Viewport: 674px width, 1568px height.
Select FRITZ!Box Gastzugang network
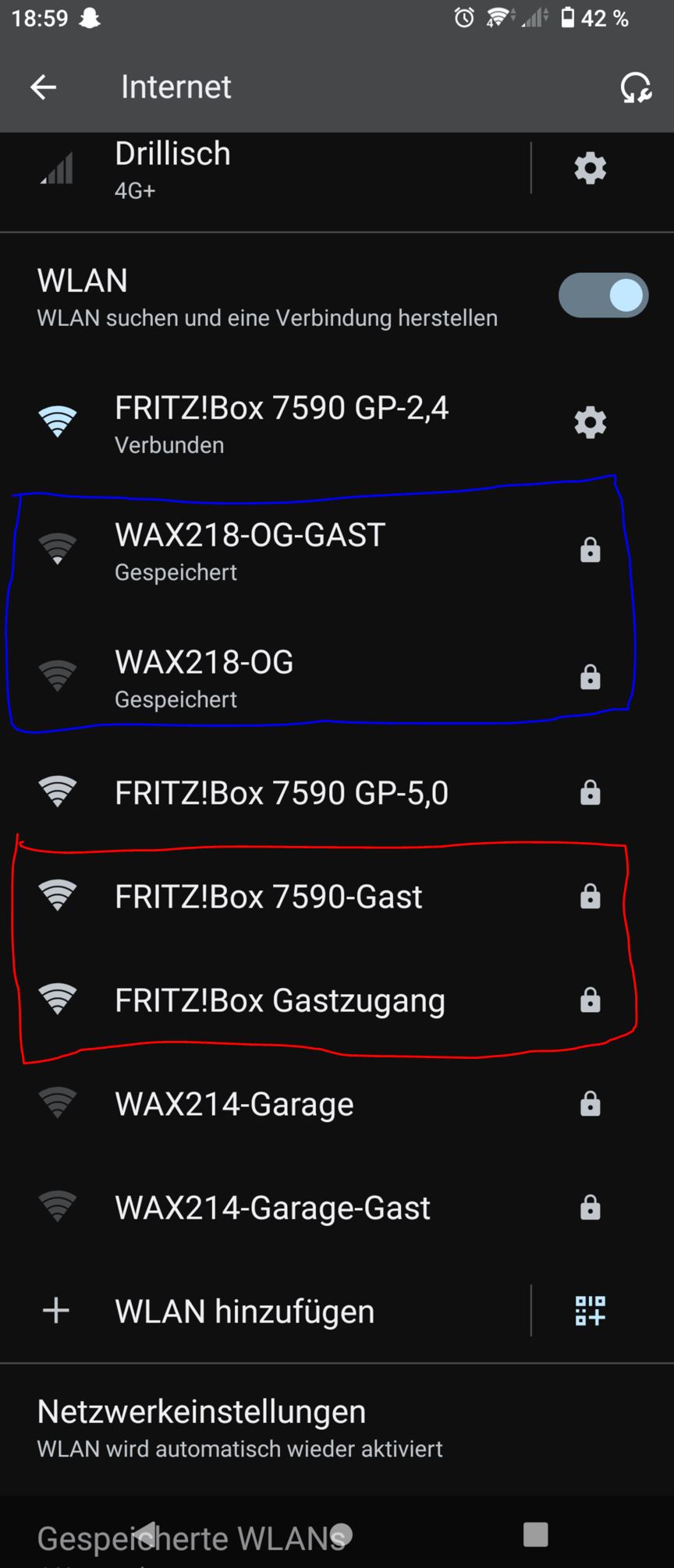point(279,1000)
